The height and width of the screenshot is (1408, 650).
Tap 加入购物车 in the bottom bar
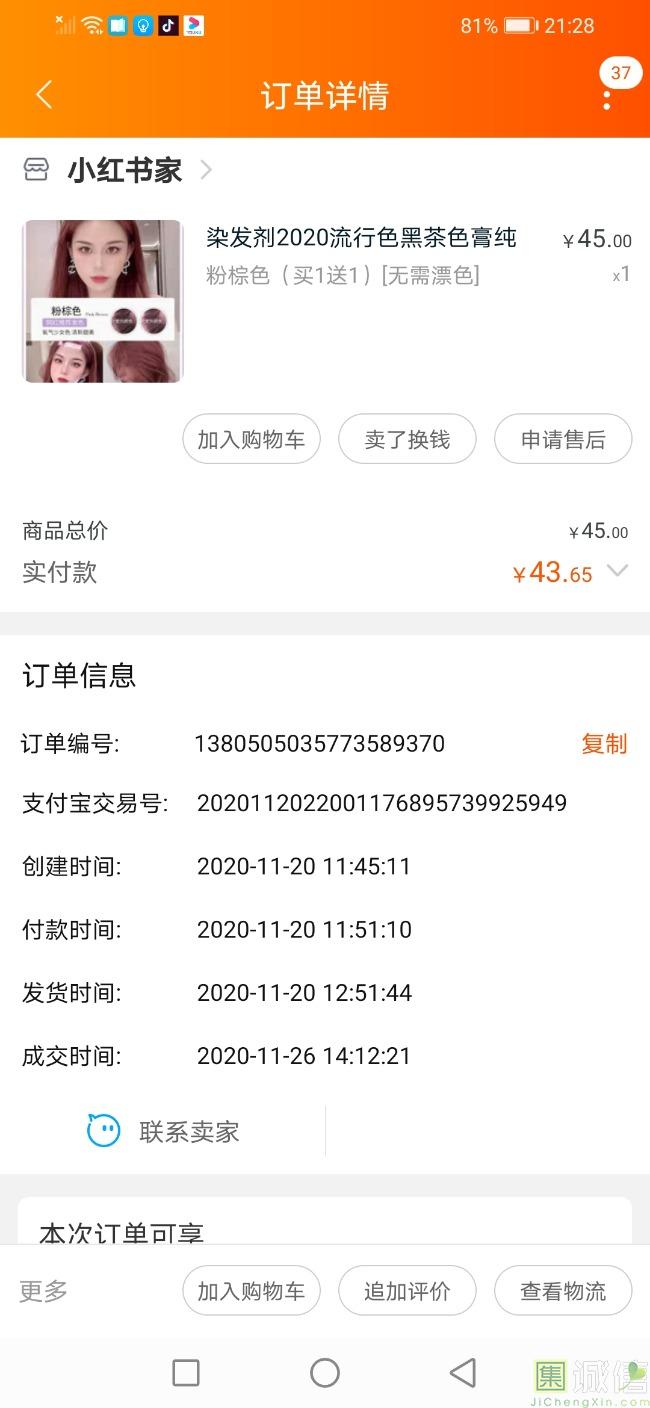(x=251, y=1291)
